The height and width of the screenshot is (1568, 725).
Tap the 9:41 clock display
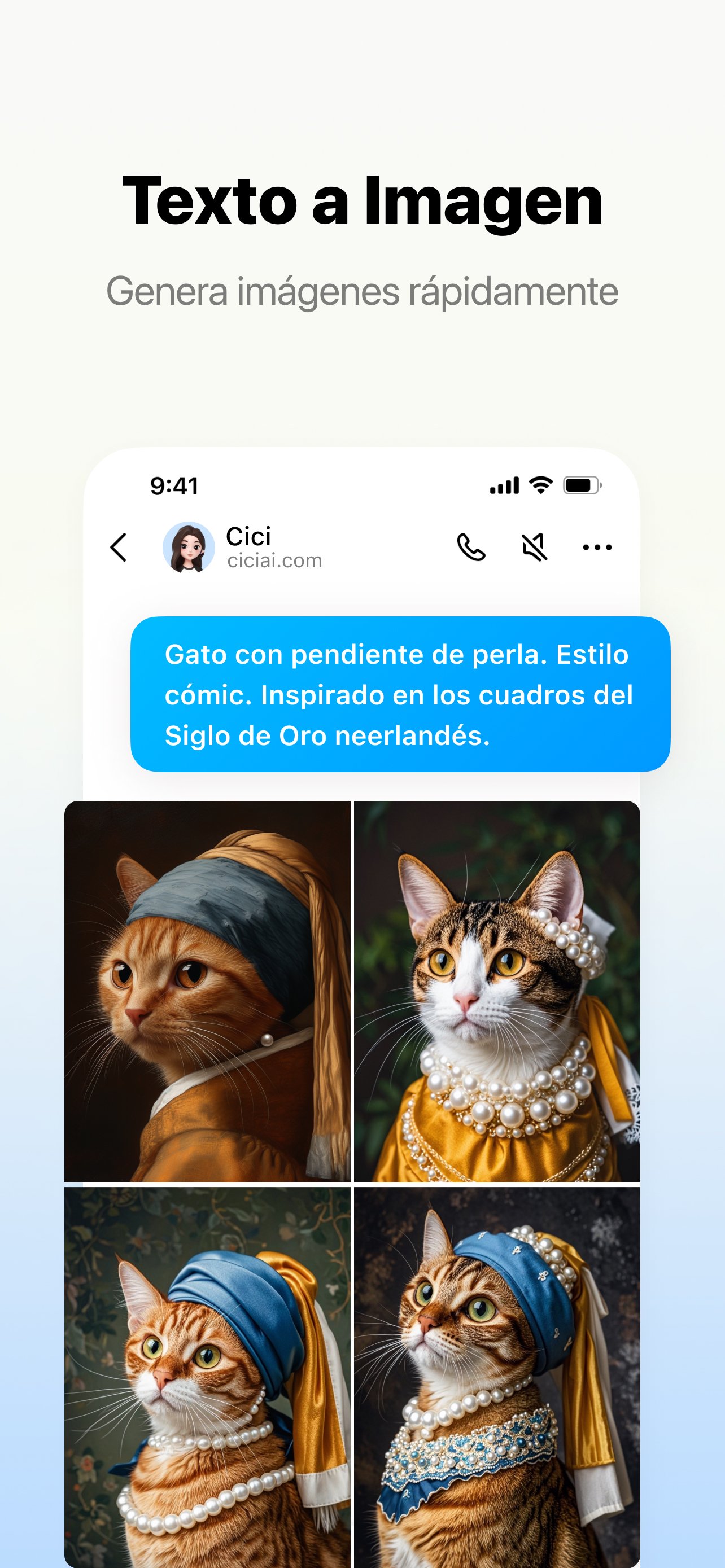coord(173,485)
